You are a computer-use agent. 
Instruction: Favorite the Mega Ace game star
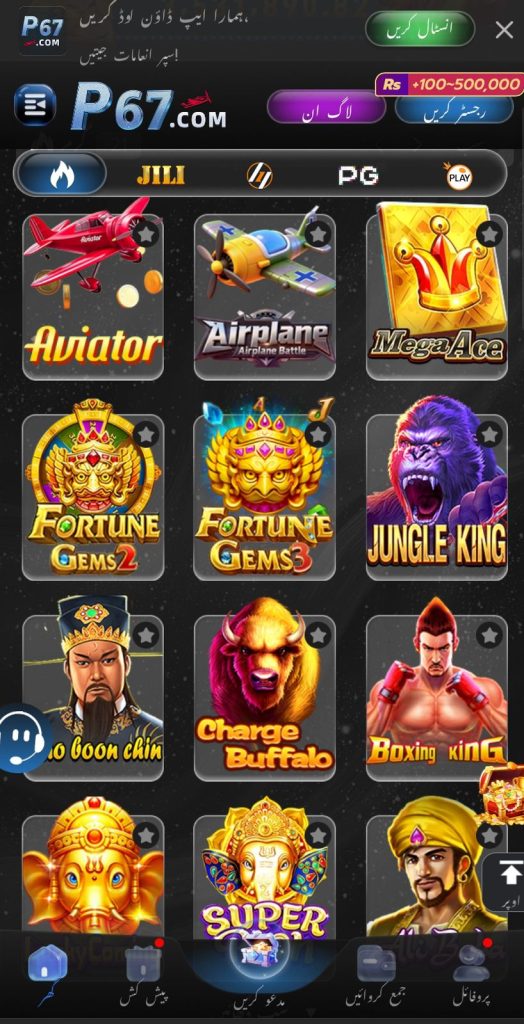pyautogui.click(x=489, y=234)
